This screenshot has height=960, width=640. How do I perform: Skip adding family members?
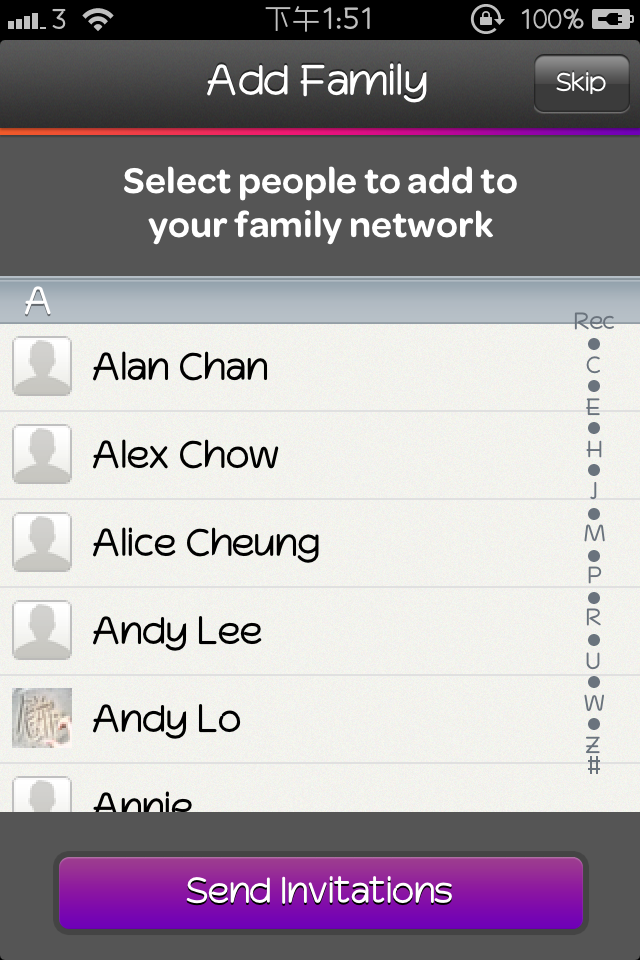coord(581,82)
